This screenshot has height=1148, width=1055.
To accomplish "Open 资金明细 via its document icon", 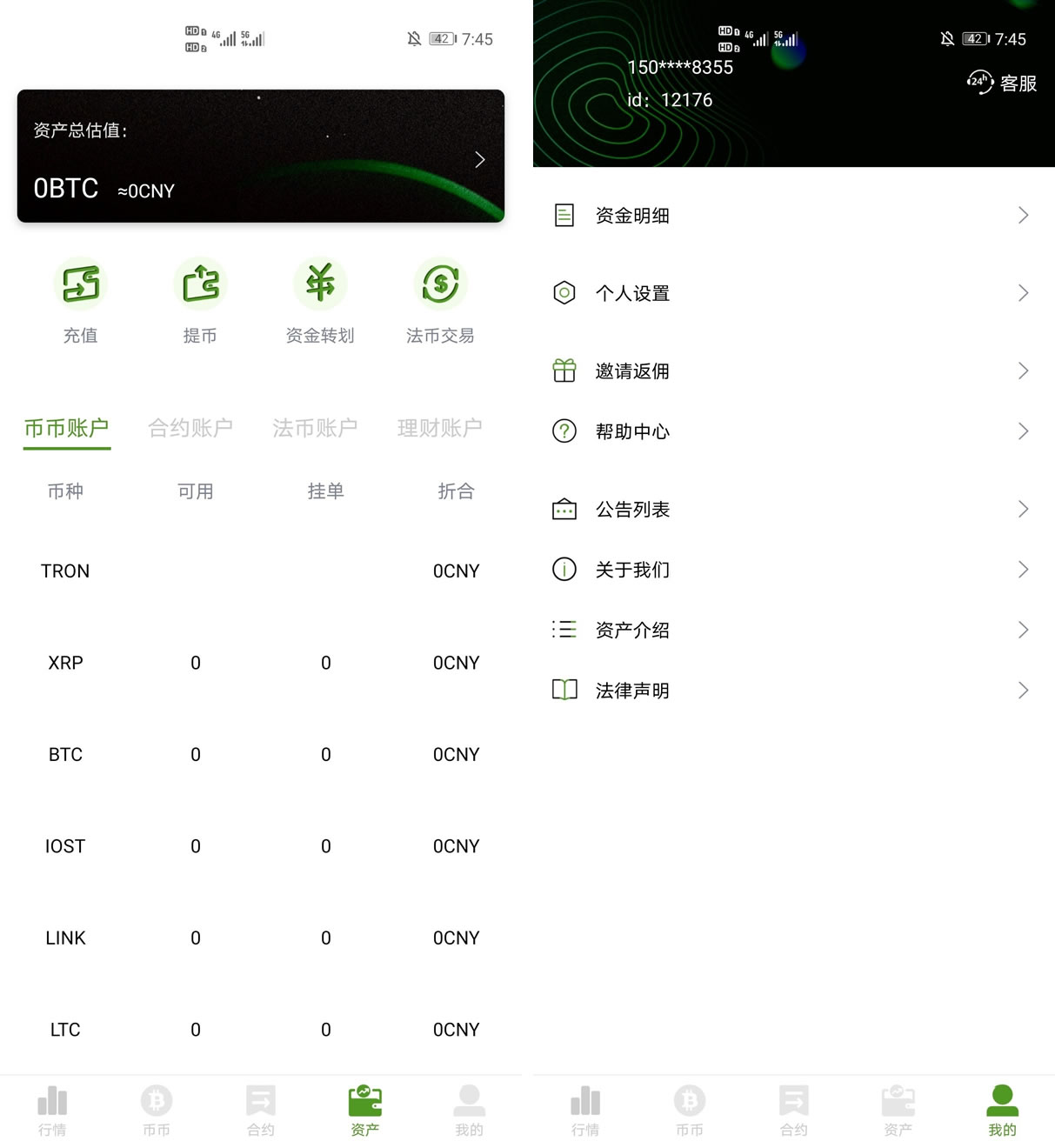I will (x=564, y=215).
